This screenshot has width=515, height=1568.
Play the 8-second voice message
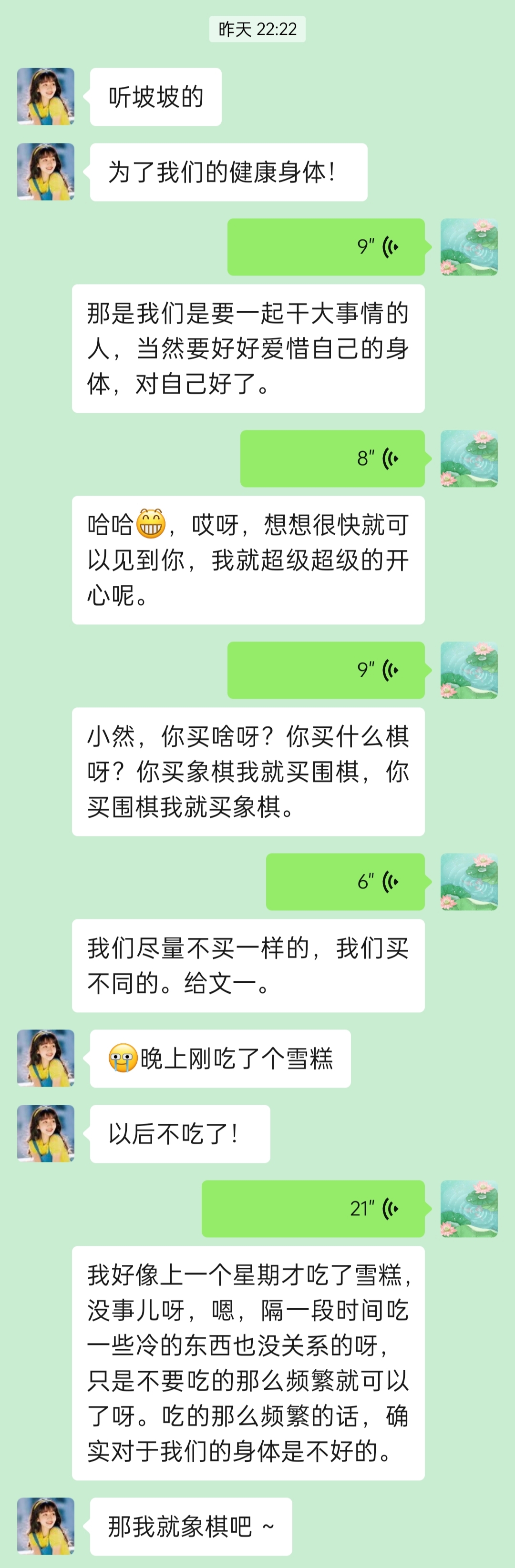tap(332, 458)
